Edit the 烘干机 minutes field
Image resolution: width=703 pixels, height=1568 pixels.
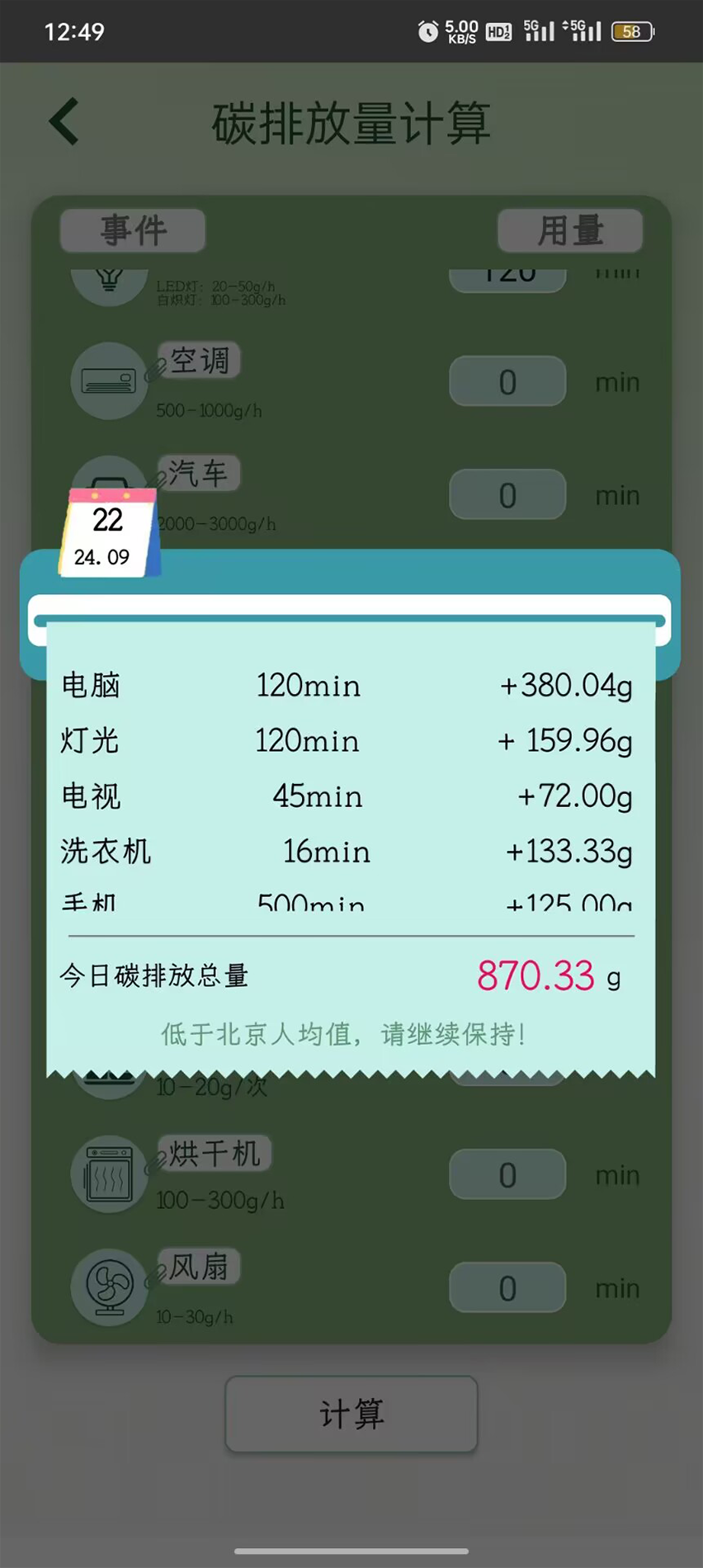tap(507, 1174)
